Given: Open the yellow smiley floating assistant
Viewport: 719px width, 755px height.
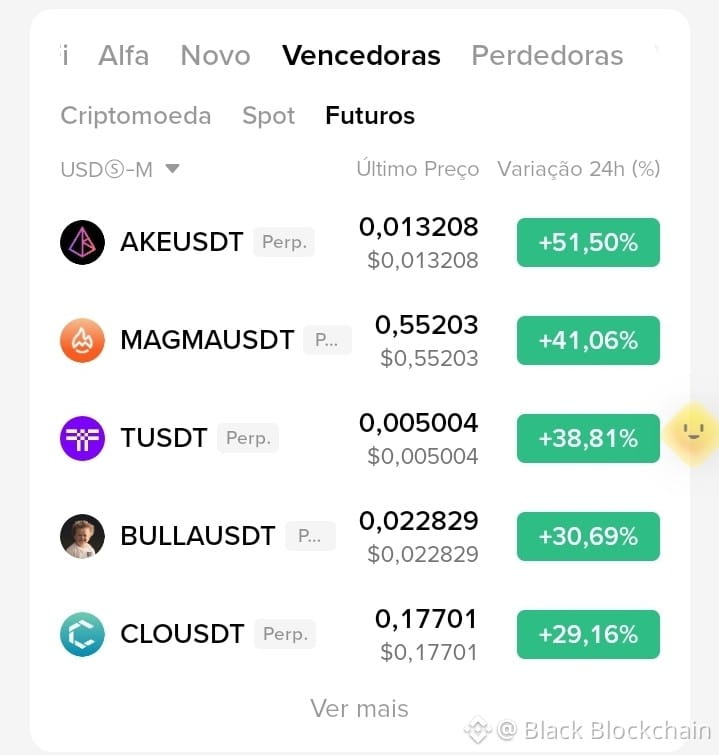Looking at the screenshot, I should 693,433.
